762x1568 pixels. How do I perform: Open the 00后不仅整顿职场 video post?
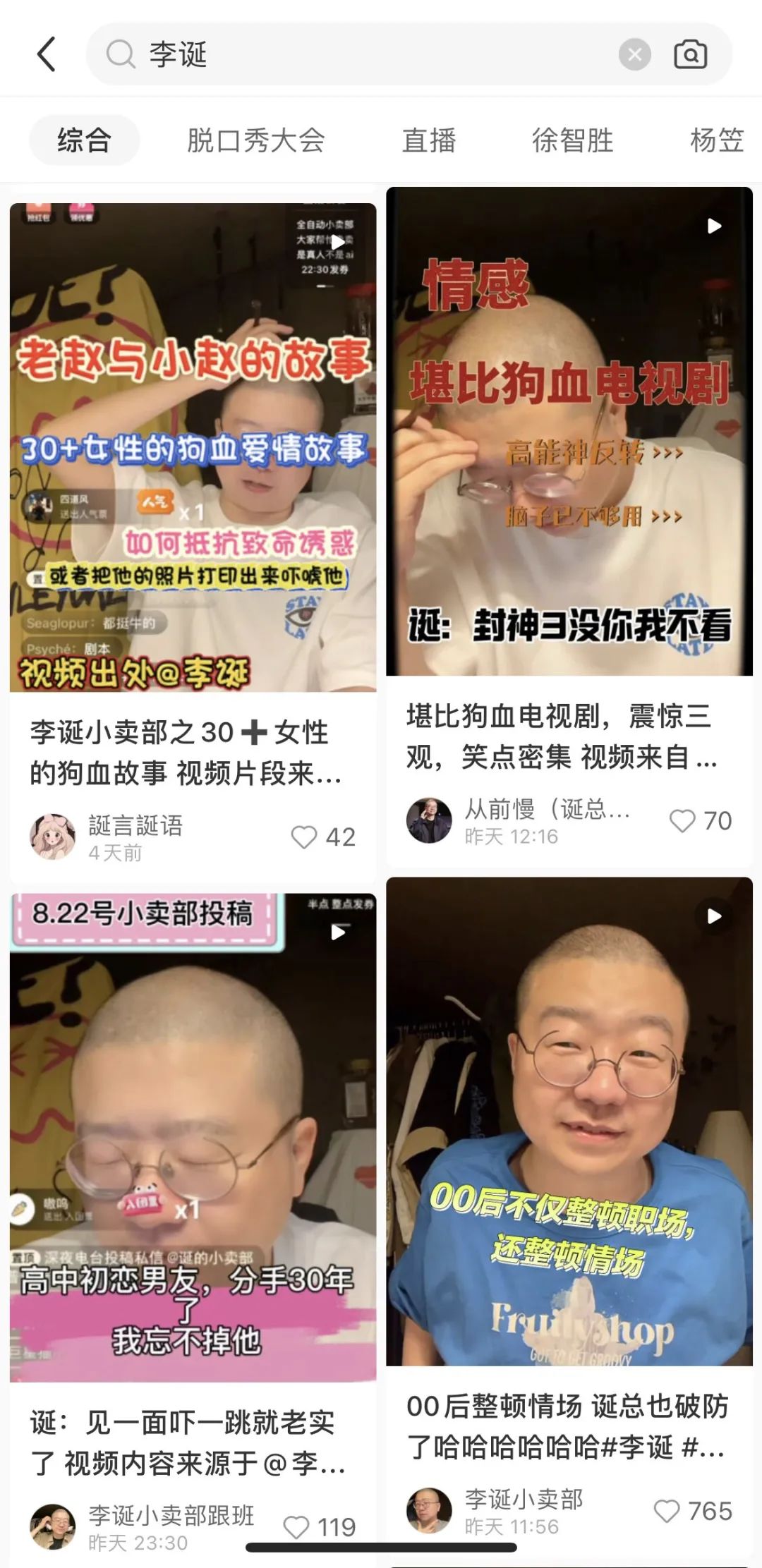click(569, 1121)
